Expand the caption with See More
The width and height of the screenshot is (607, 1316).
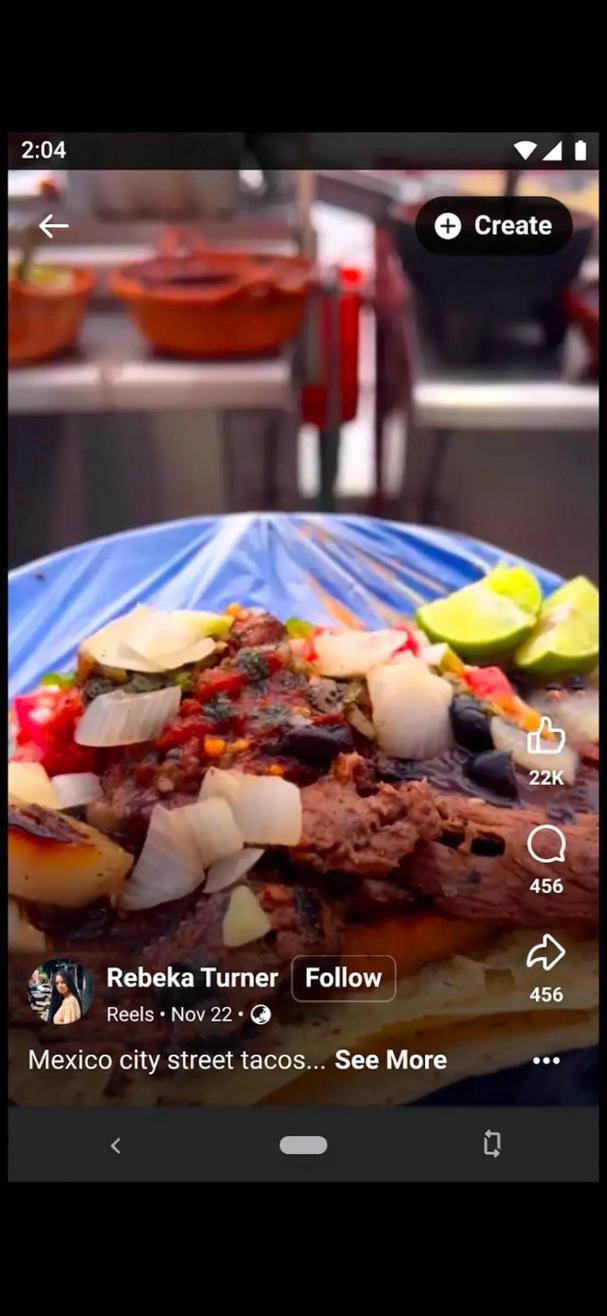[391, 1060]
